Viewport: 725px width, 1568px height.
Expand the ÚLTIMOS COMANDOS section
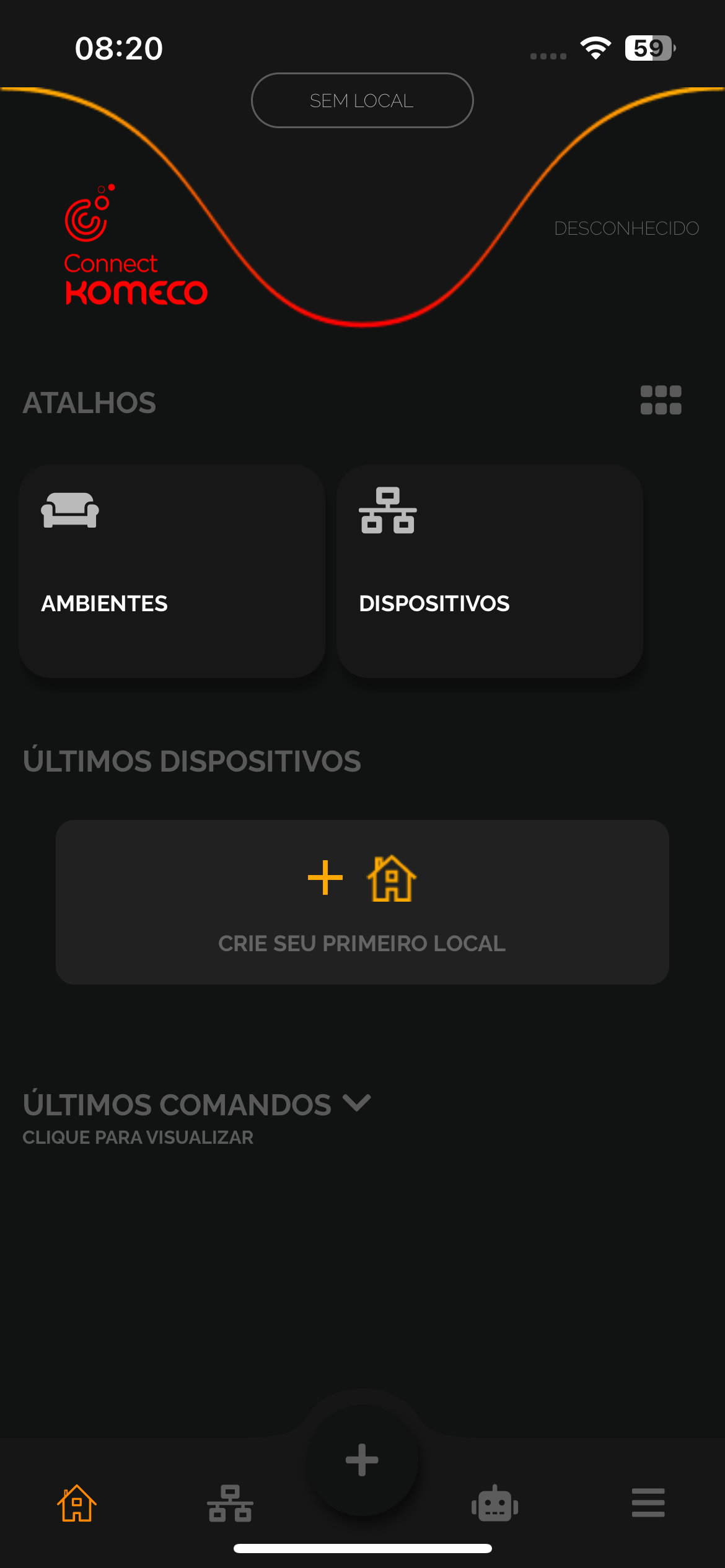click(x=358, y=1104)
